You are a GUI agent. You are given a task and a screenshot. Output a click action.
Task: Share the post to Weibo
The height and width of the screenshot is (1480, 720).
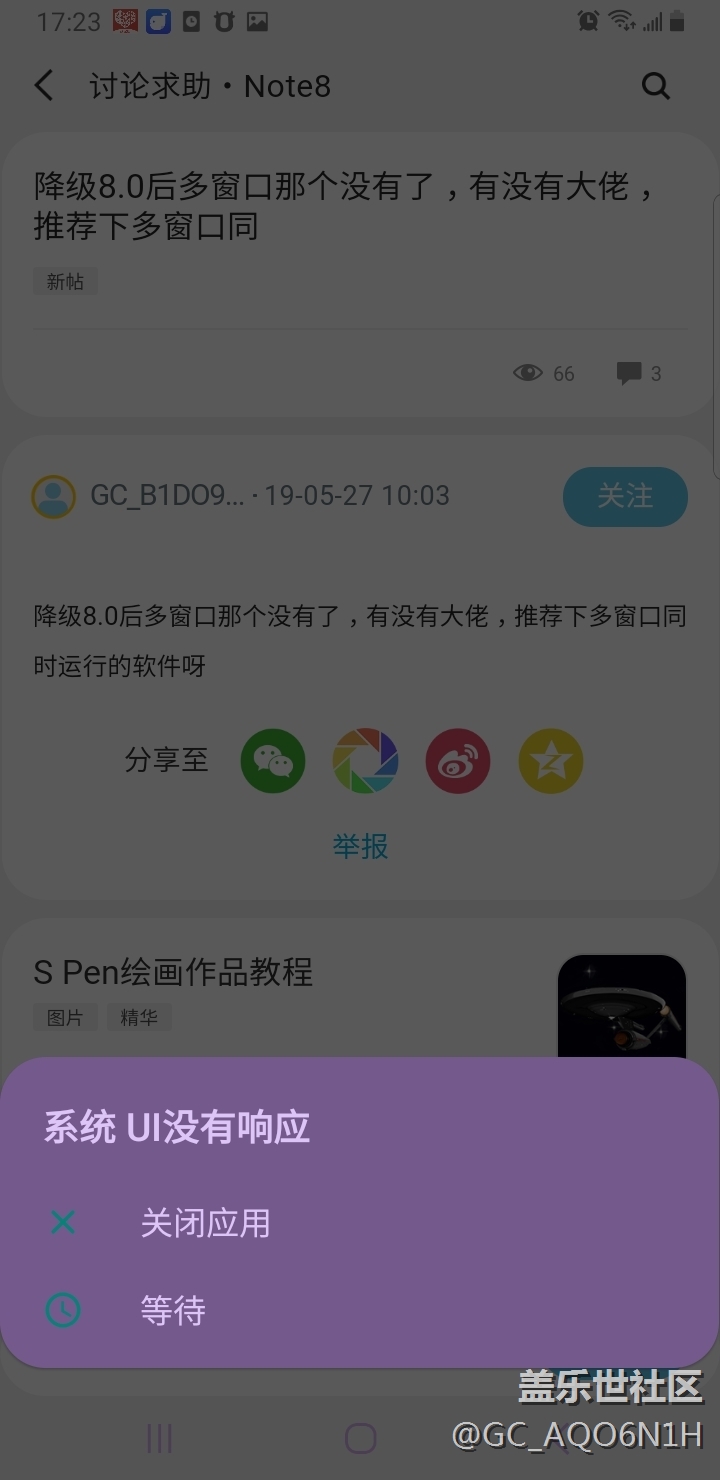458,761
